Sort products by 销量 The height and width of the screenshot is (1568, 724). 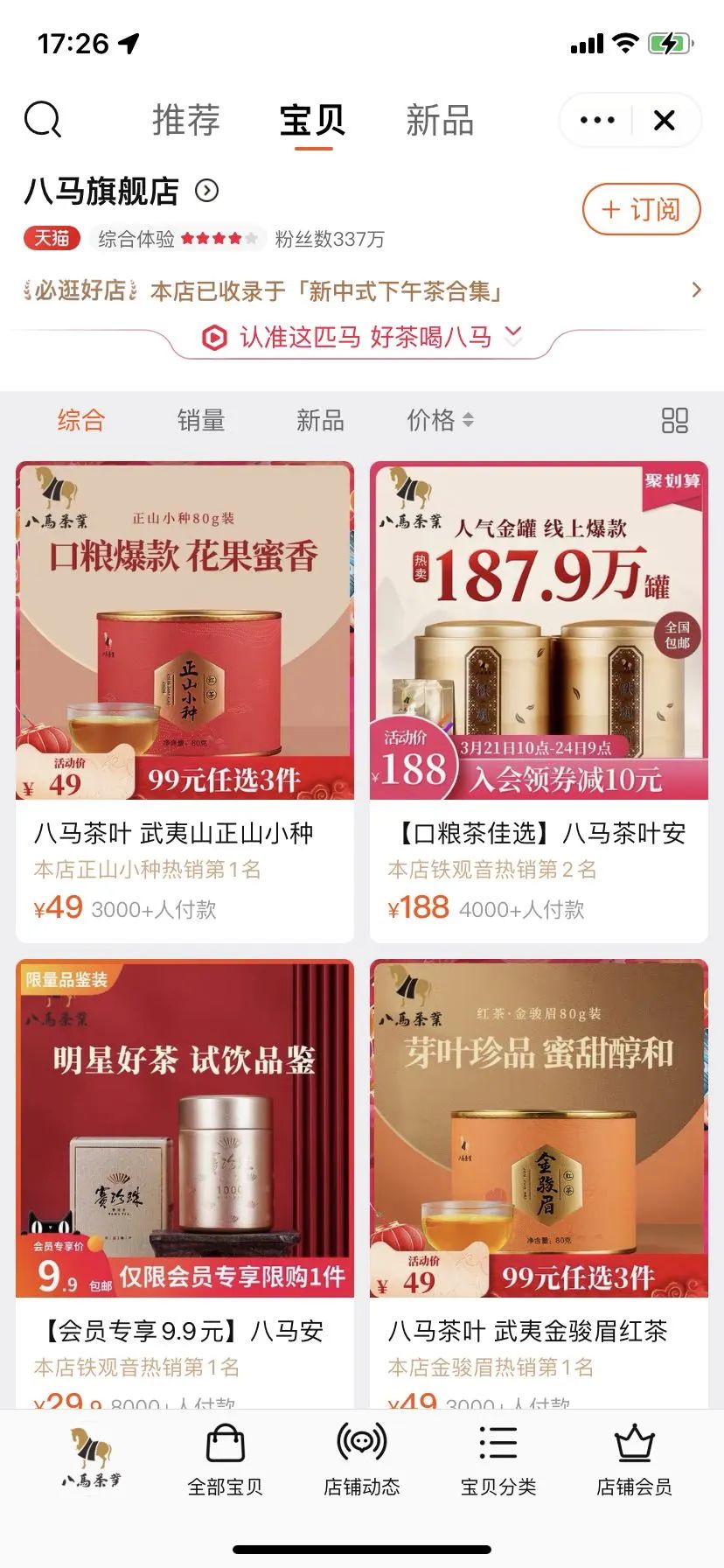click(x=201, y=420)
